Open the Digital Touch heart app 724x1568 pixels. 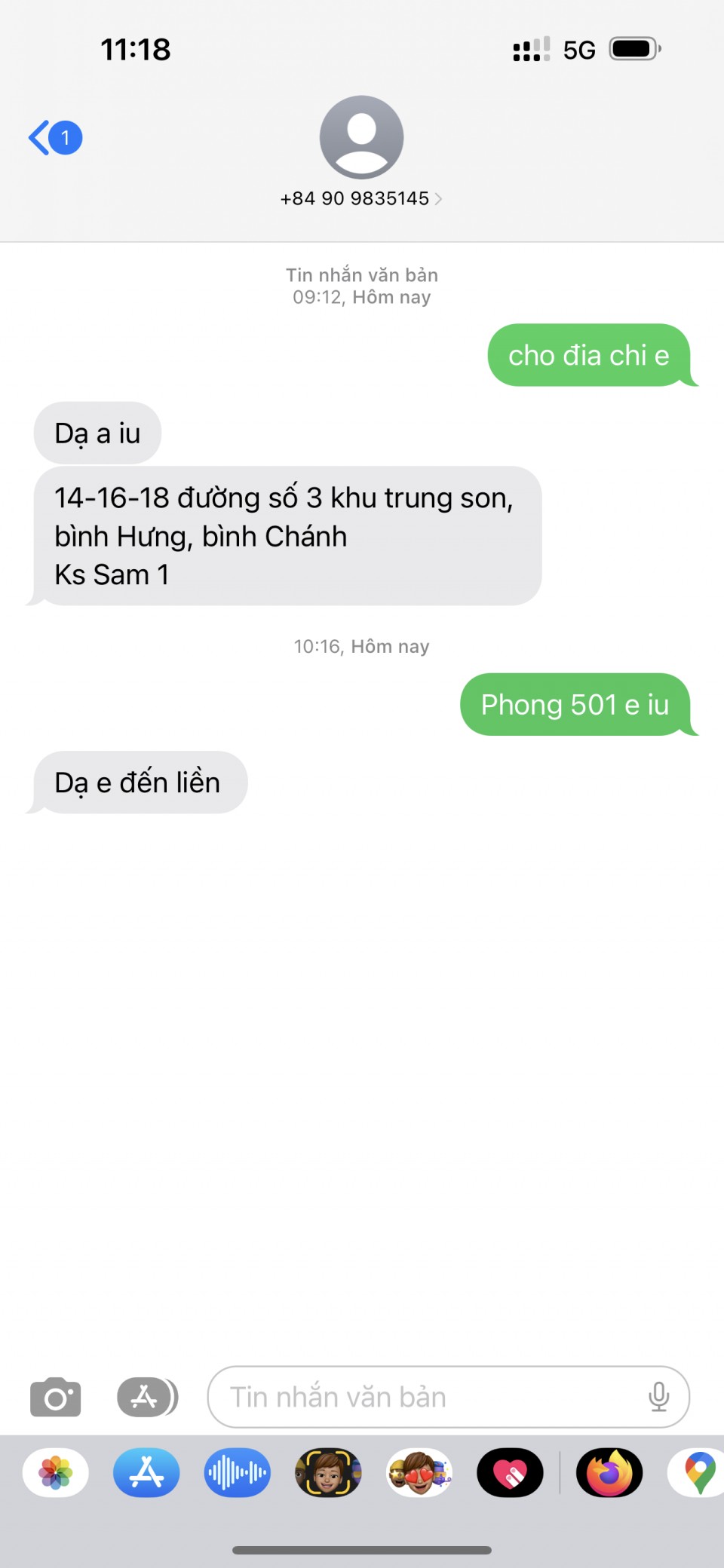(510, 1472)
